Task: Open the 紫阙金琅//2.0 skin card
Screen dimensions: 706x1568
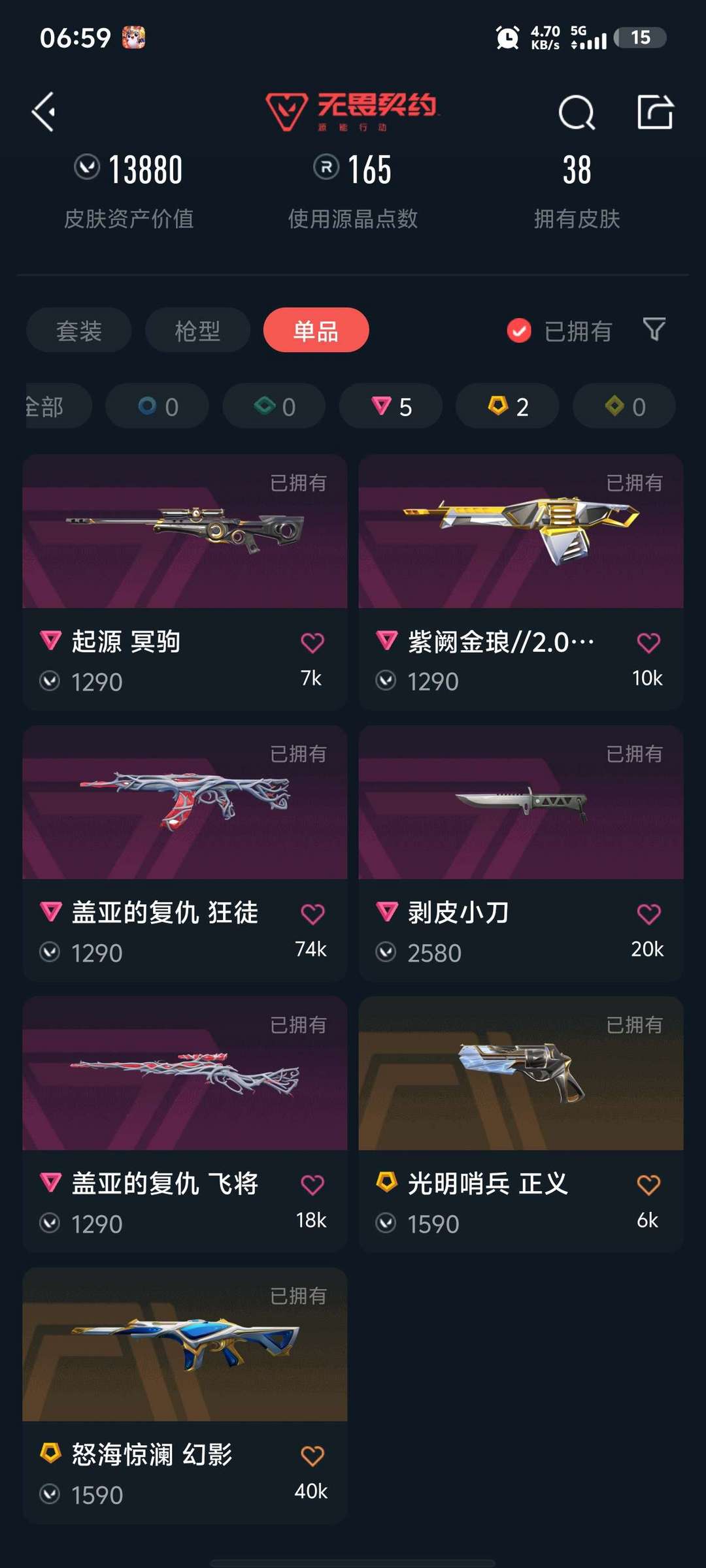Action: pos(521,582)
